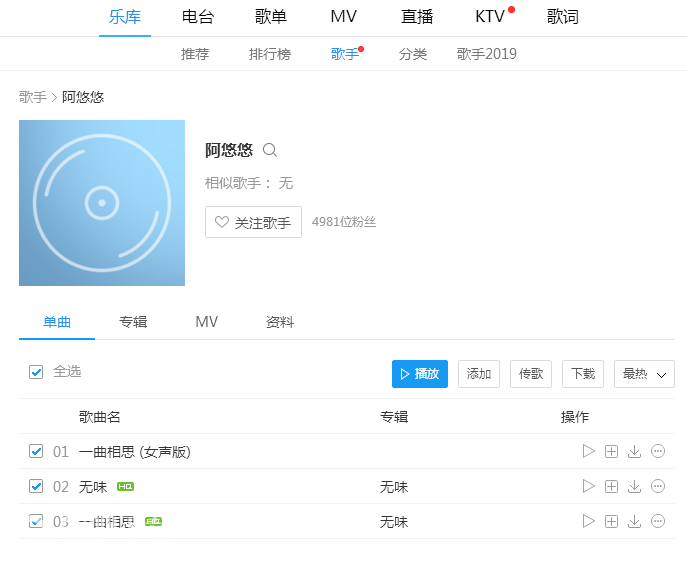Uncheck the checkbox for song 02 无味
Viewport: 687px width, 567px height.
click(x=37, y=486)
